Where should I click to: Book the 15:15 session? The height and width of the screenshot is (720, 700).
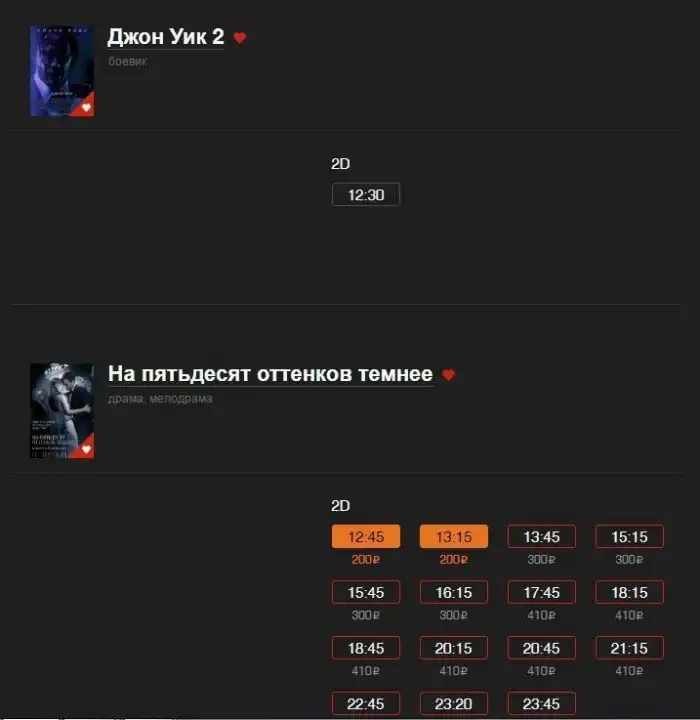click(x=629, y=537)
